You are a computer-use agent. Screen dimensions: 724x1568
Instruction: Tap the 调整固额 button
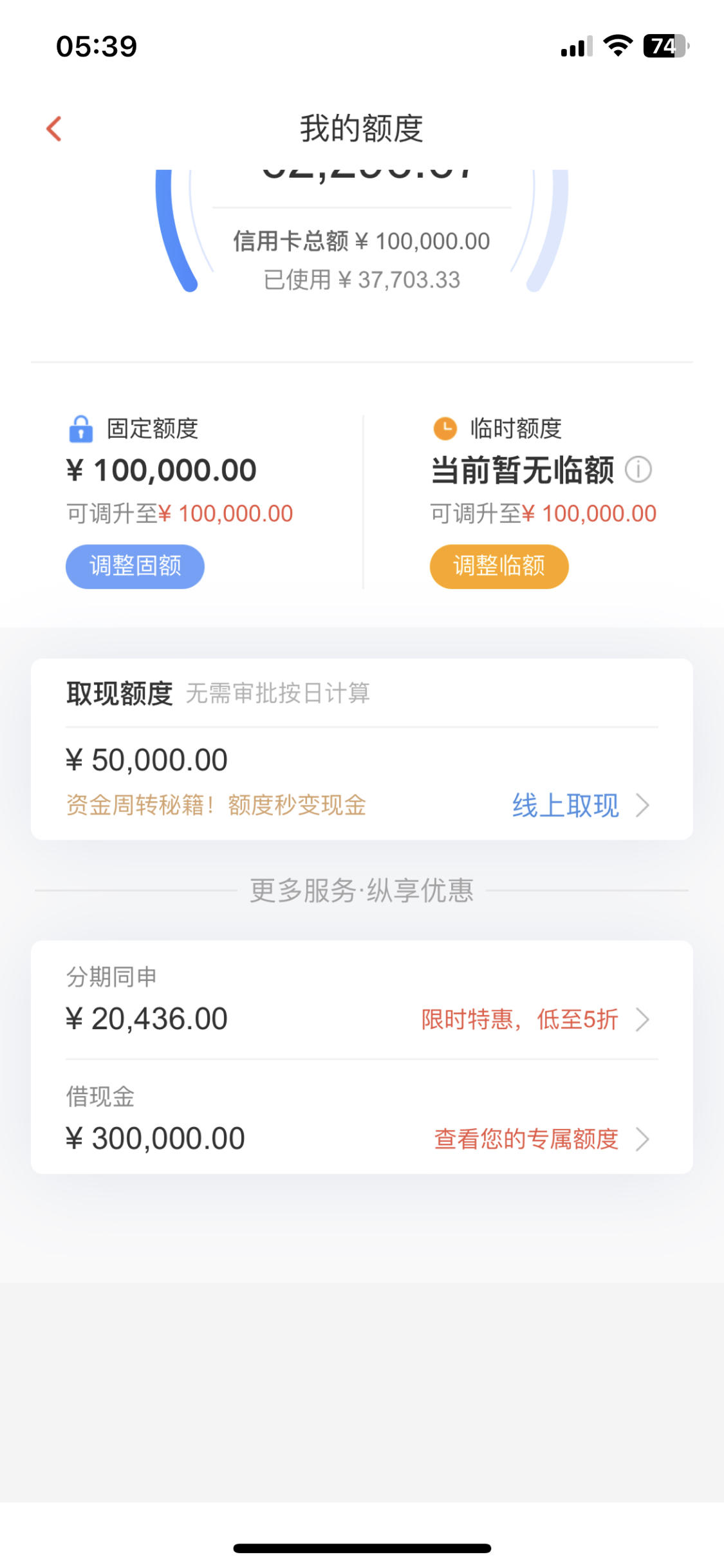135,567
